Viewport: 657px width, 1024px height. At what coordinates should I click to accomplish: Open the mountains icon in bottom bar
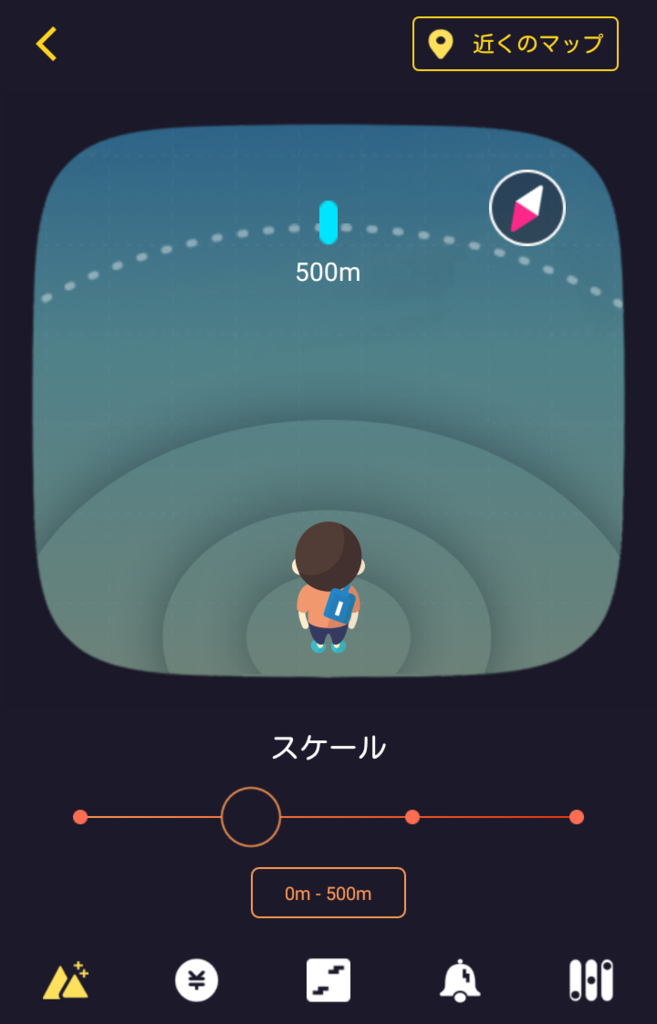[x=66, y=981]
